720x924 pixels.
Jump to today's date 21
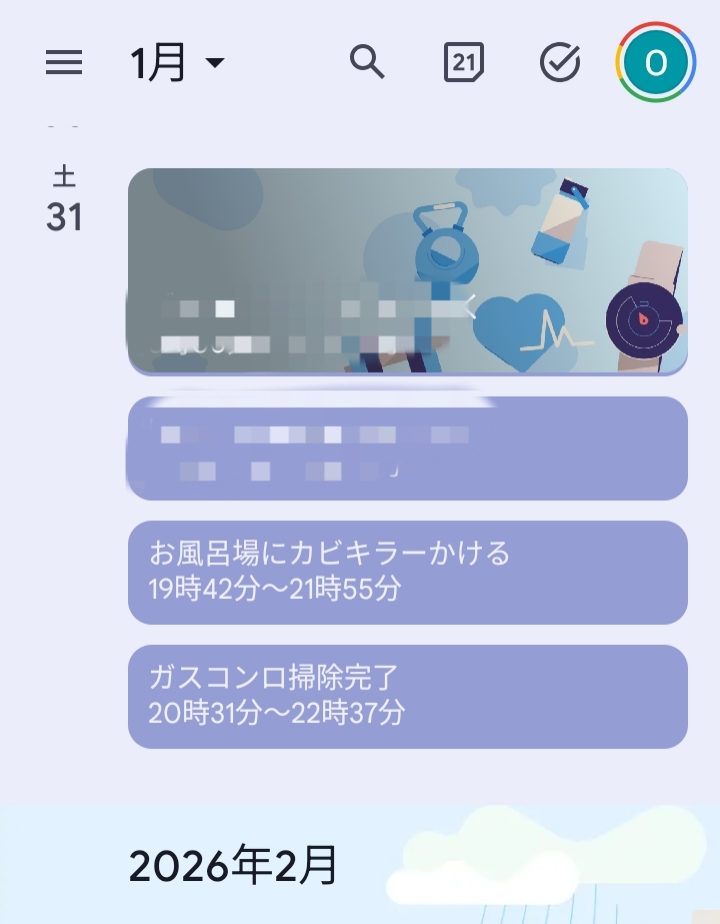click(x=463, y=63)
